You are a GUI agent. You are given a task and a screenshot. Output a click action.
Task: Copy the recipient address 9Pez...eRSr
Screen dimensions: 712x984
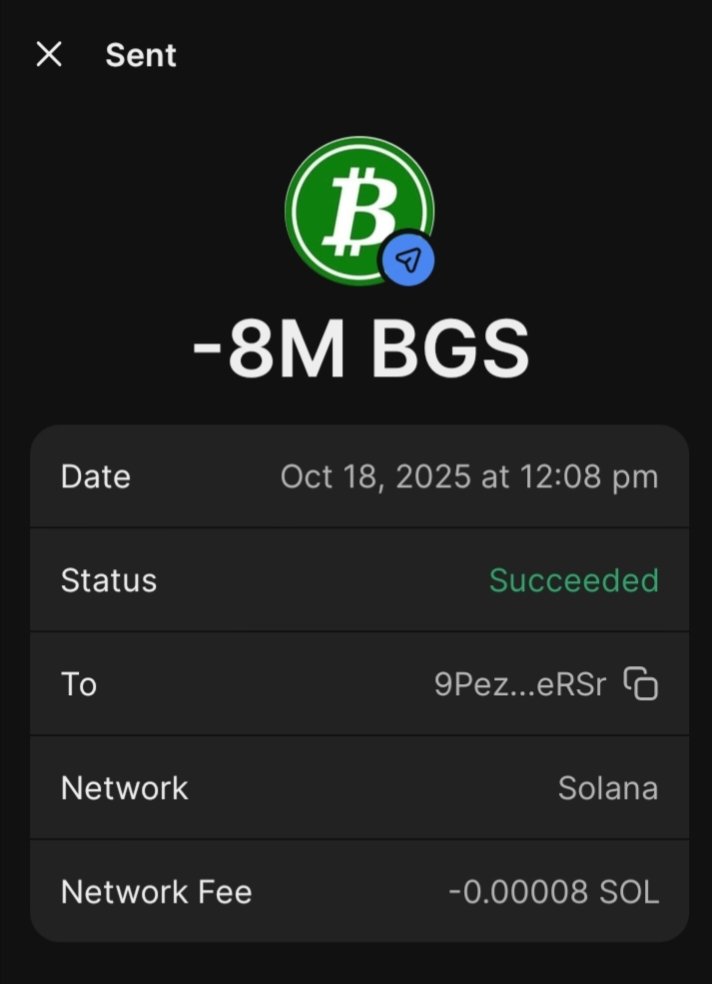[641, 684]
